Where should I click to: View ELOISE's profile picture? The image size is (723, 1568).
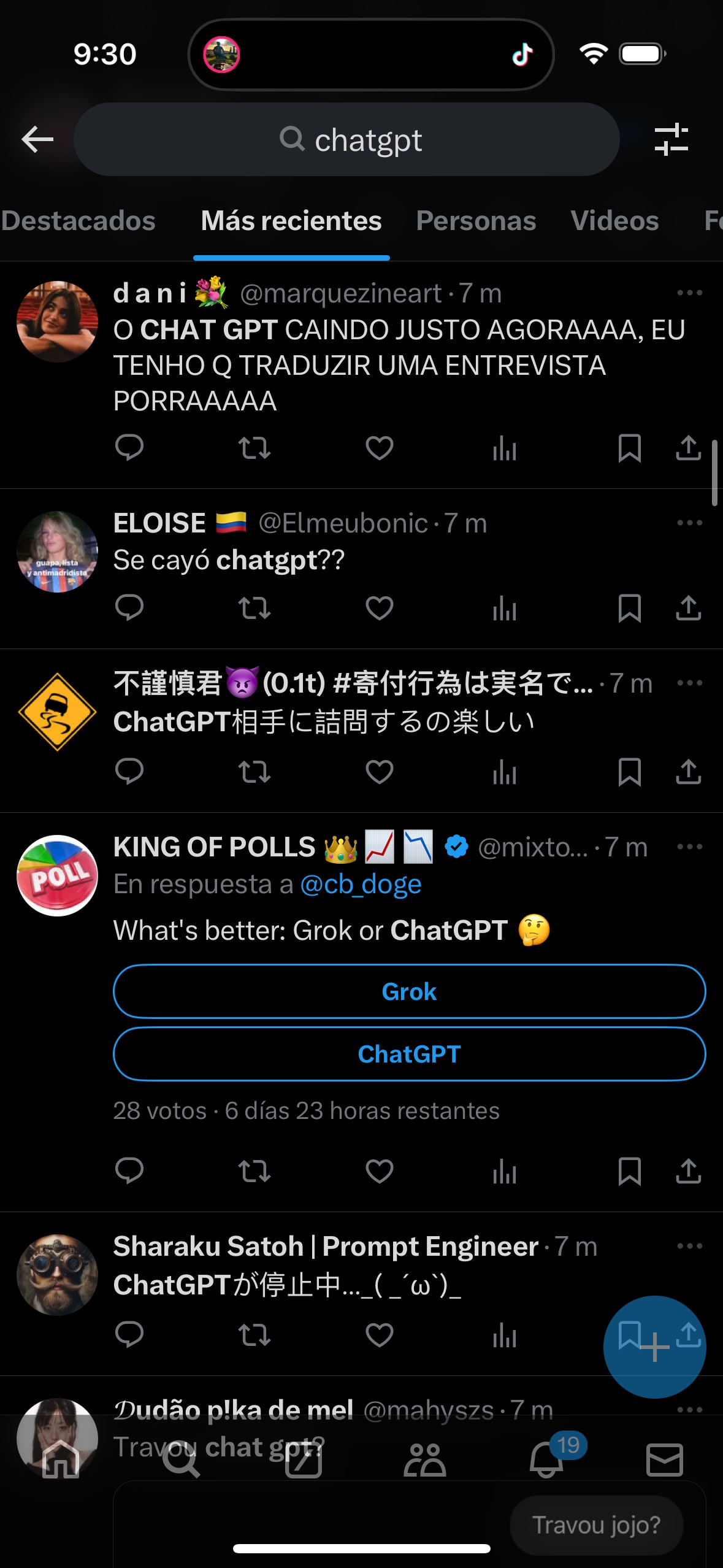(x=57, y=551)
